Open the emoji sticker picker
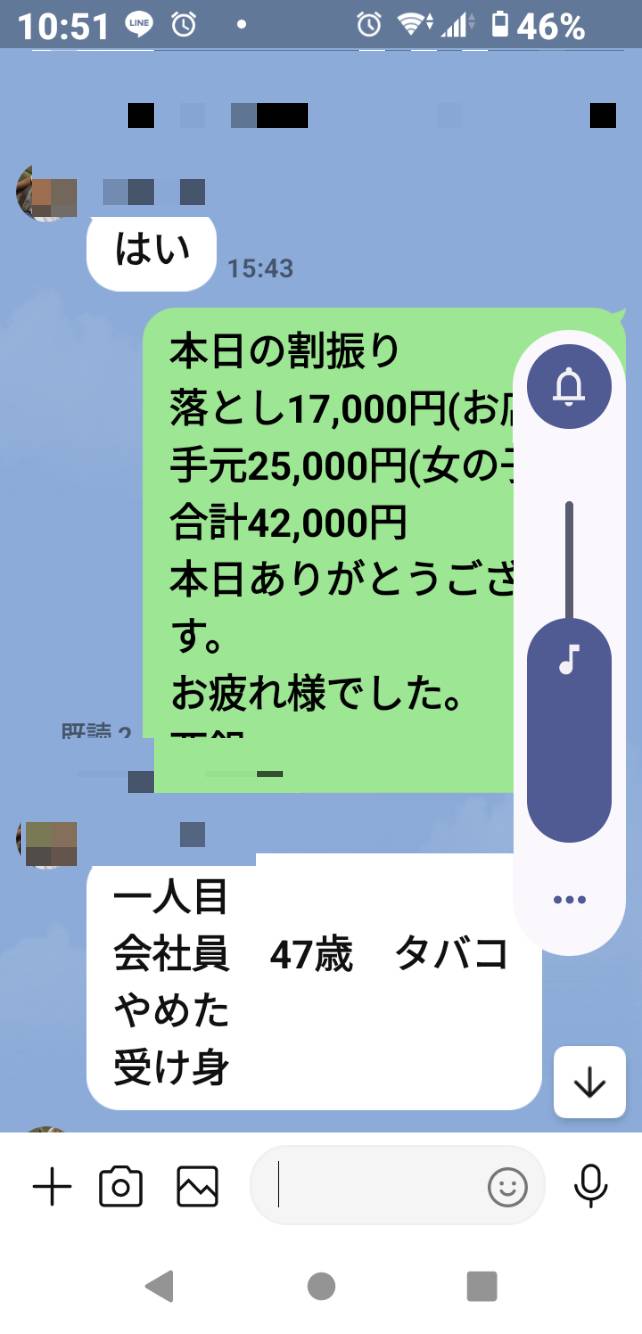Screen dimensions: 642x1334 click(507, 1187)
